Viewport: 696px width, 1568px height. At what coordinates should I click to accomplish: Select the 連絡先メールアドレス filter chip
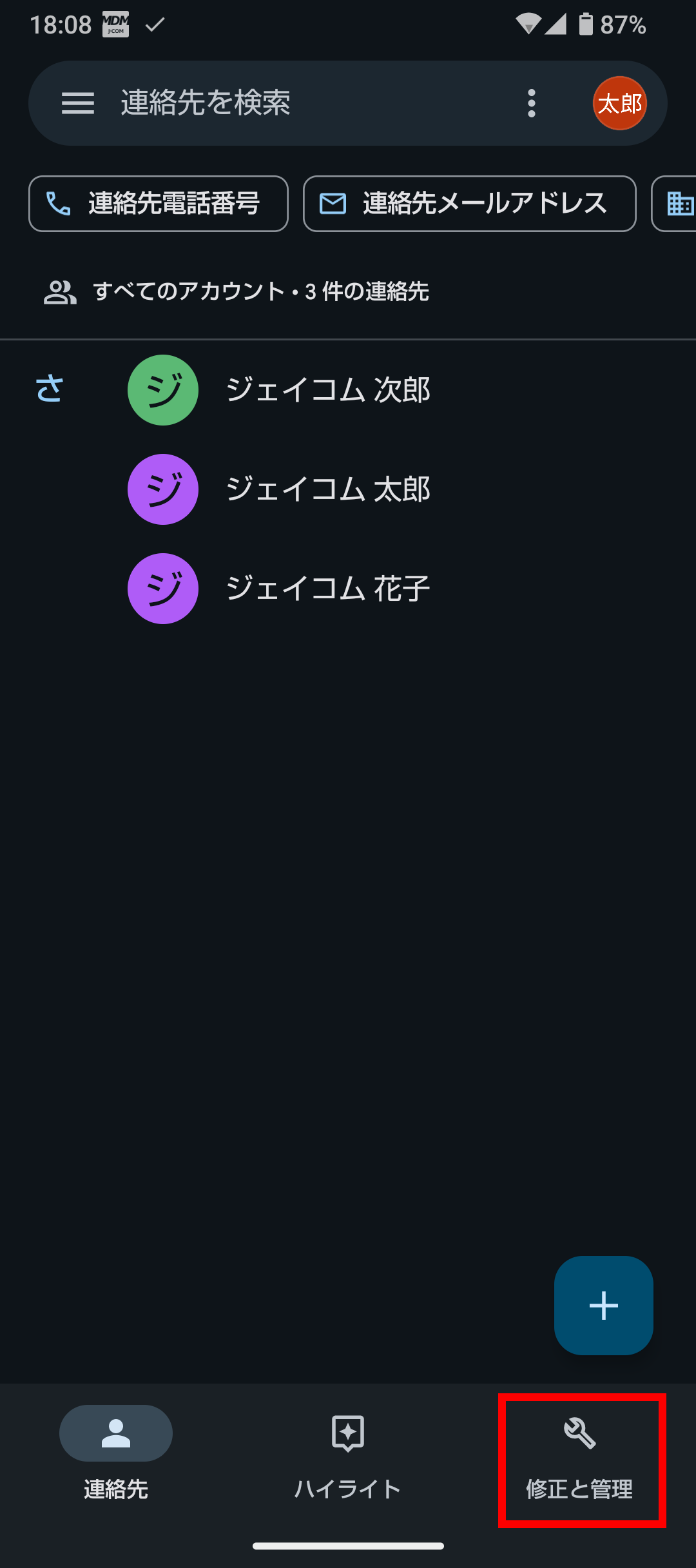pyautogui.click(x=470, y=204)
